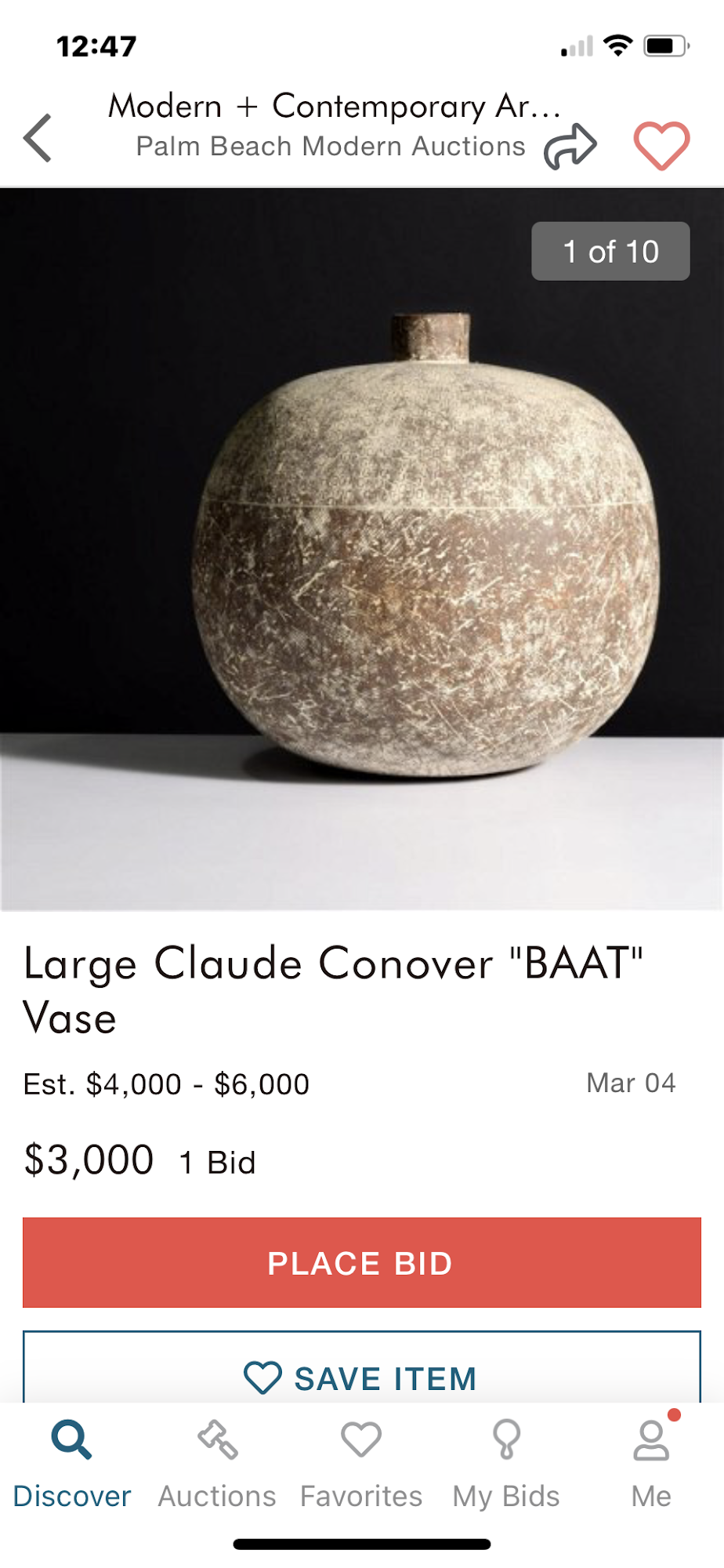Open the Claude Conover vase photo
The height and width of the screenshot is (1568, 724).
(362, 549)
